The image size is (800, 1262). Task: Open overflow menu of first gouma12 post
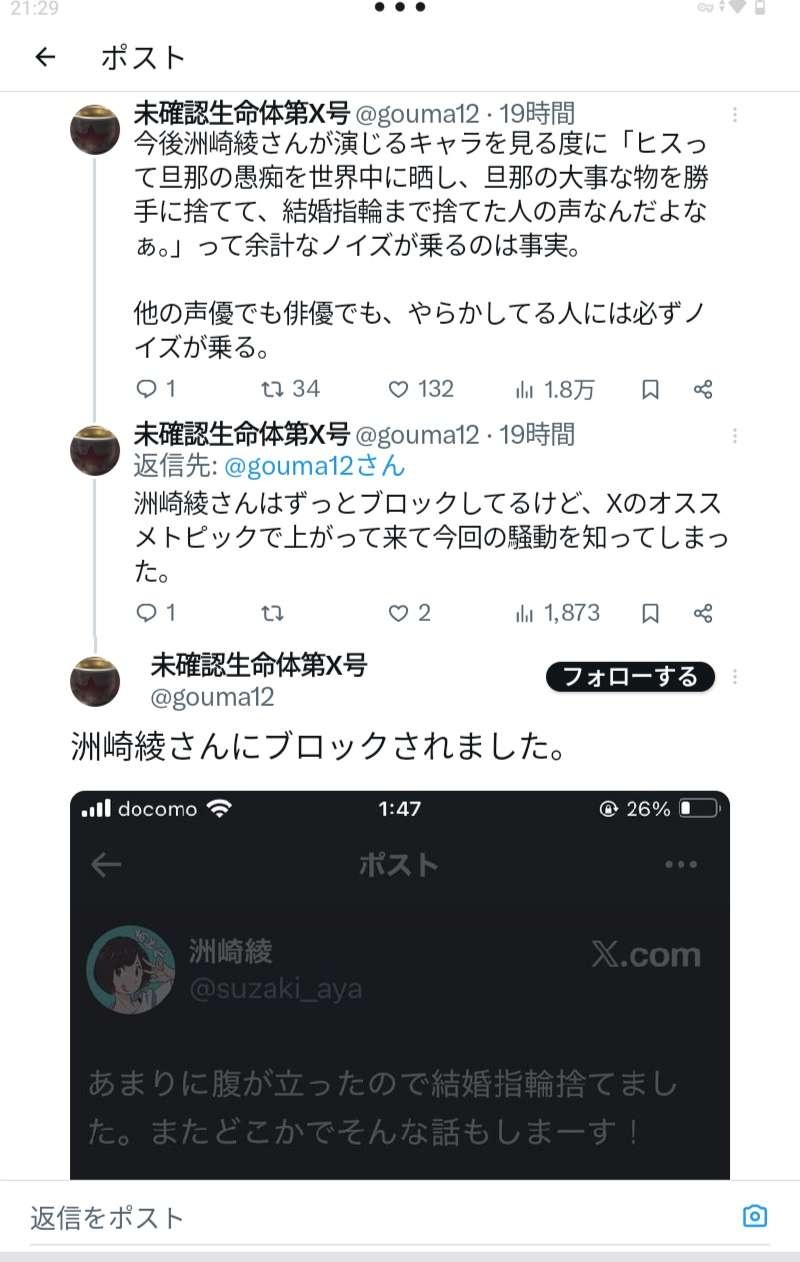tap(735, 115)
